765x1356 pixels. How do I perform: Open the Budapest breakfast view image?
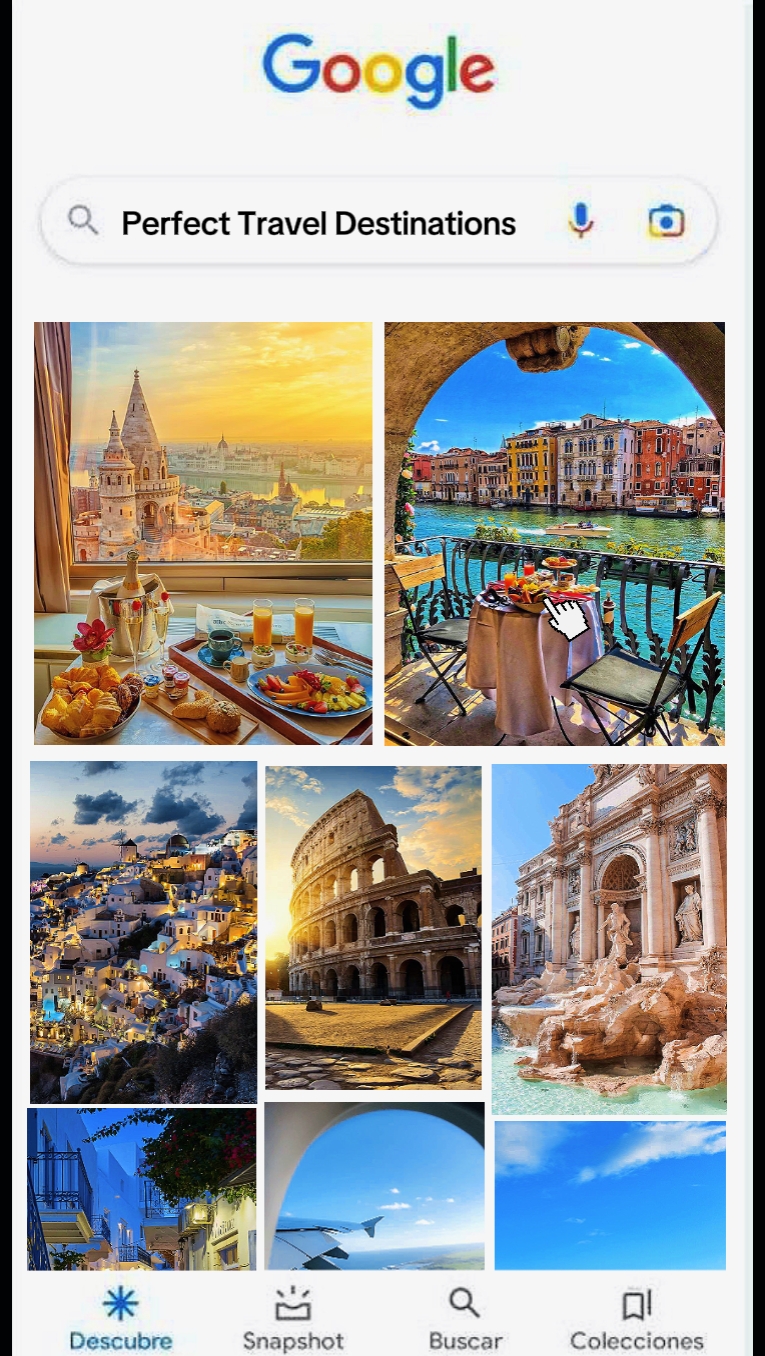click(x=203, y=533)
